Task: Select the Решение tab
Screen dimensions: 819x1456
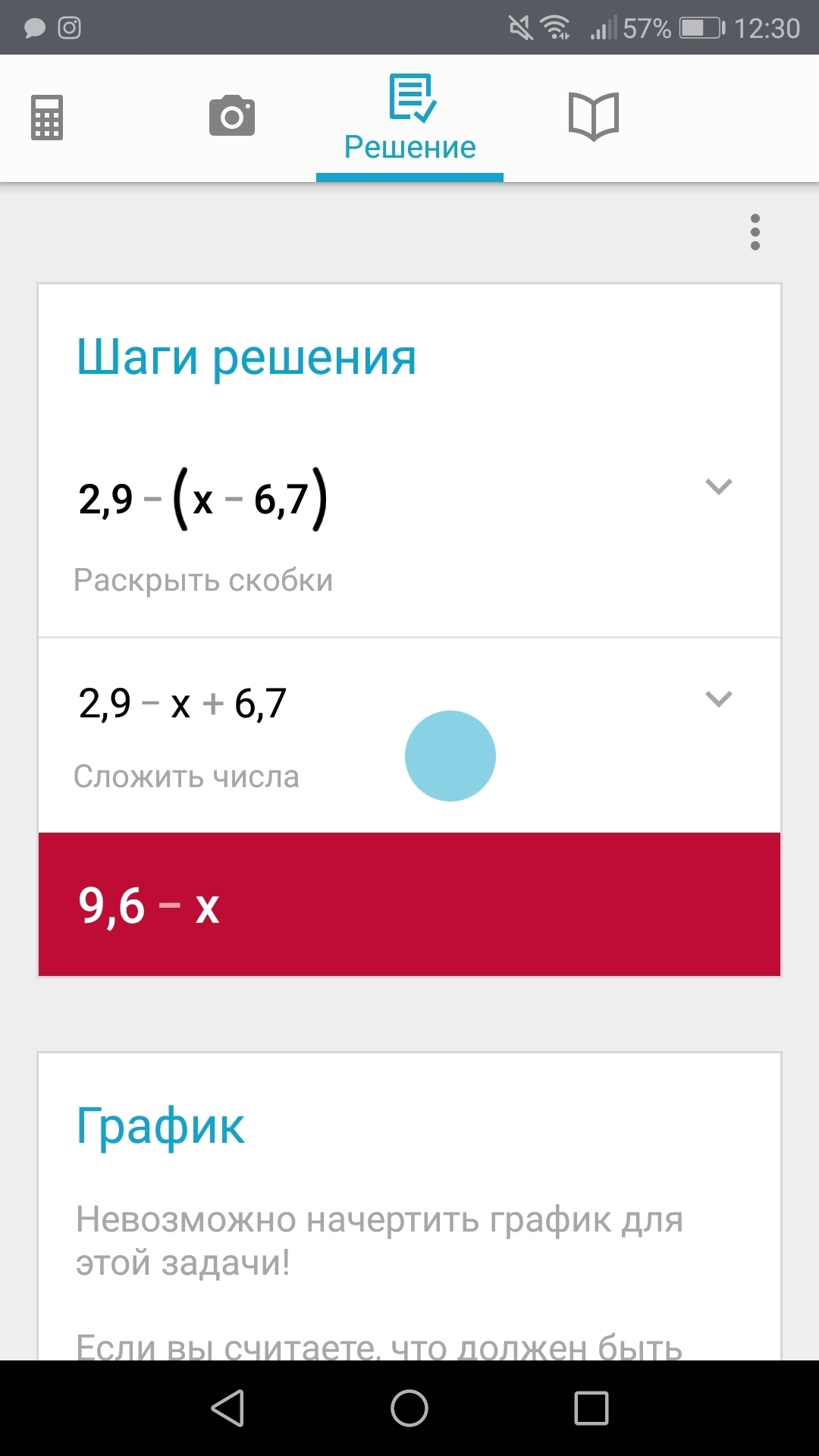Action: pos(409,118)
